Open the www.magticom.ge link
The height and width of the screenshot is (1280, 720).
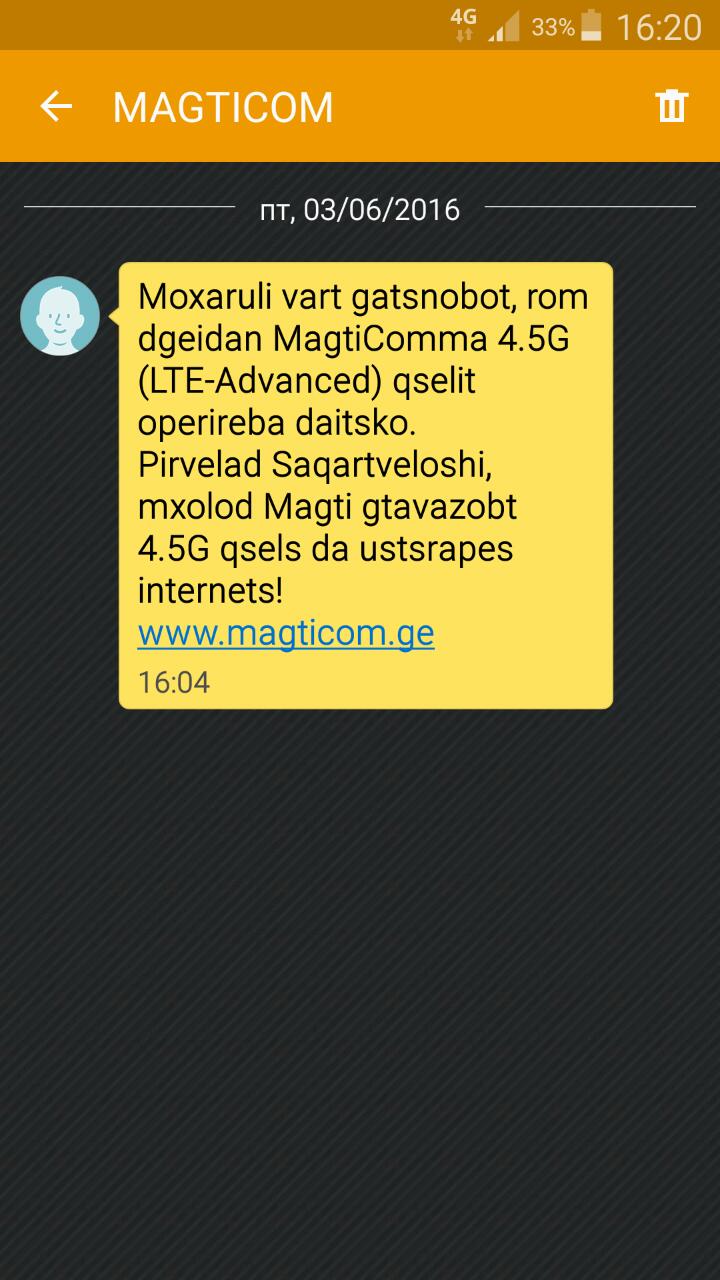point(285,634)
